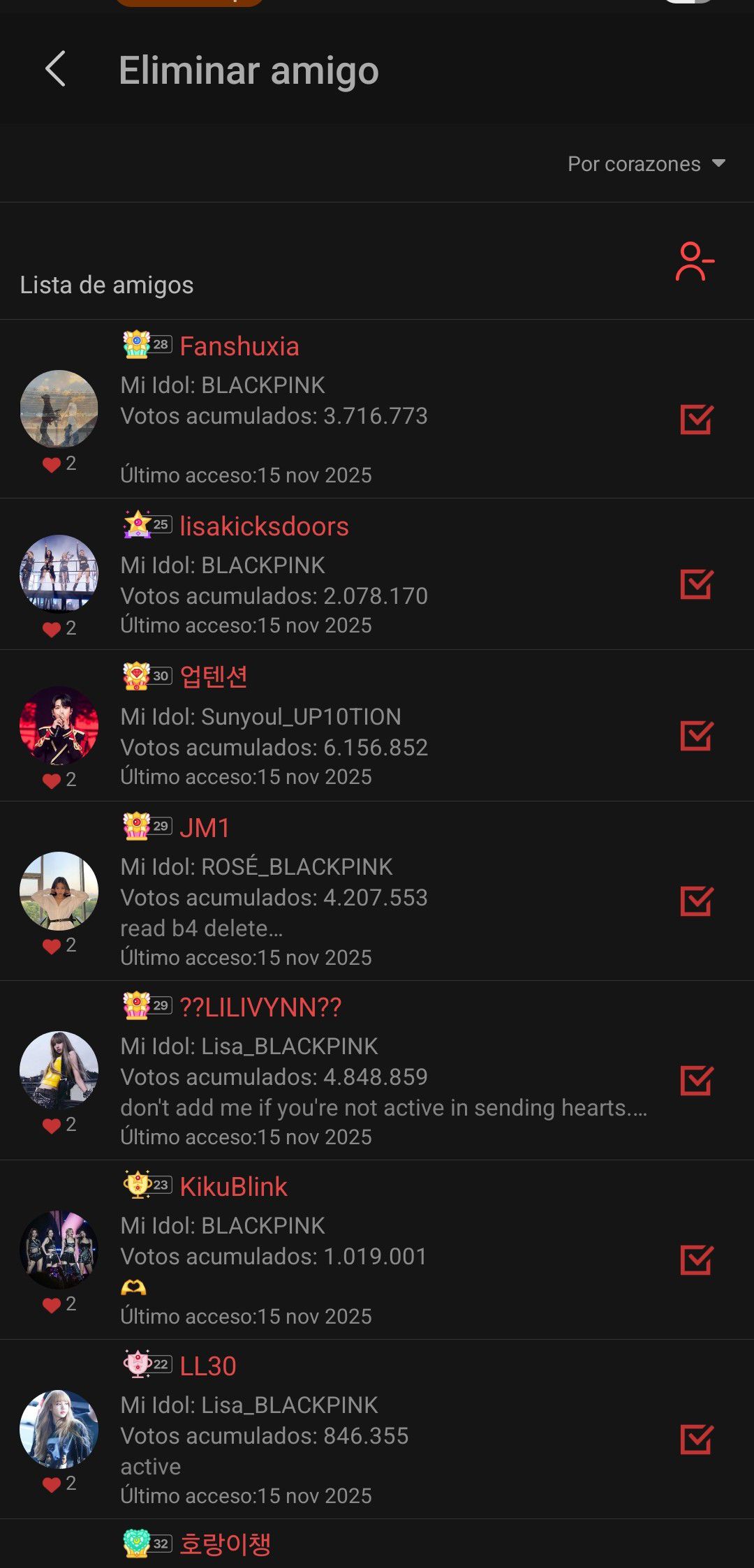View KikuBlink's profile picture
This screenshot has height=1568, width=754.
[59, 1250]
